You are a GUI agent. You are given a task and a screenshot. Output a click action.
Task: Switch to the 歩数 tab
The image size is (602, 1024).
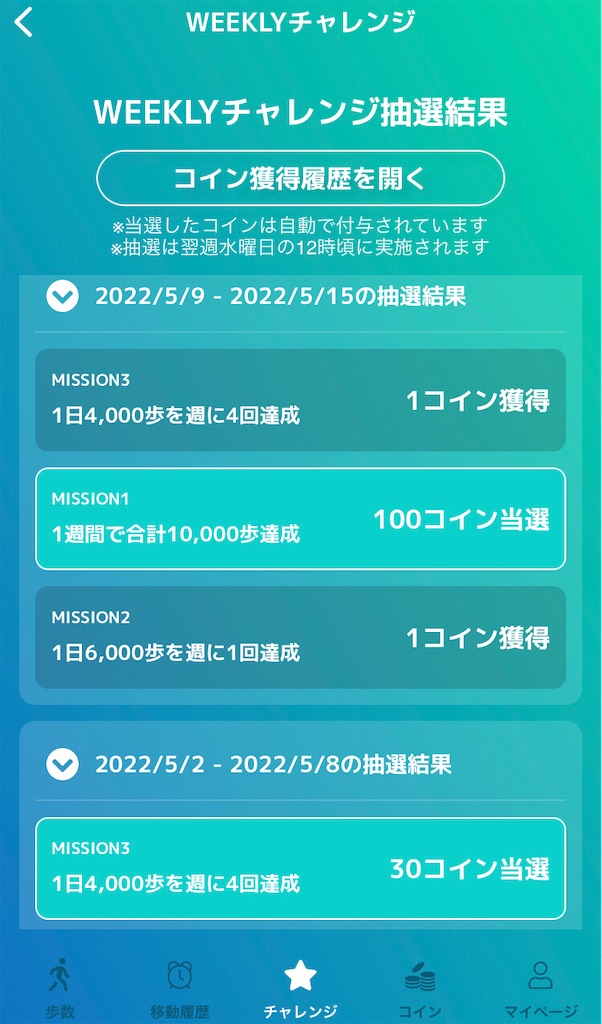coord(60,987)
